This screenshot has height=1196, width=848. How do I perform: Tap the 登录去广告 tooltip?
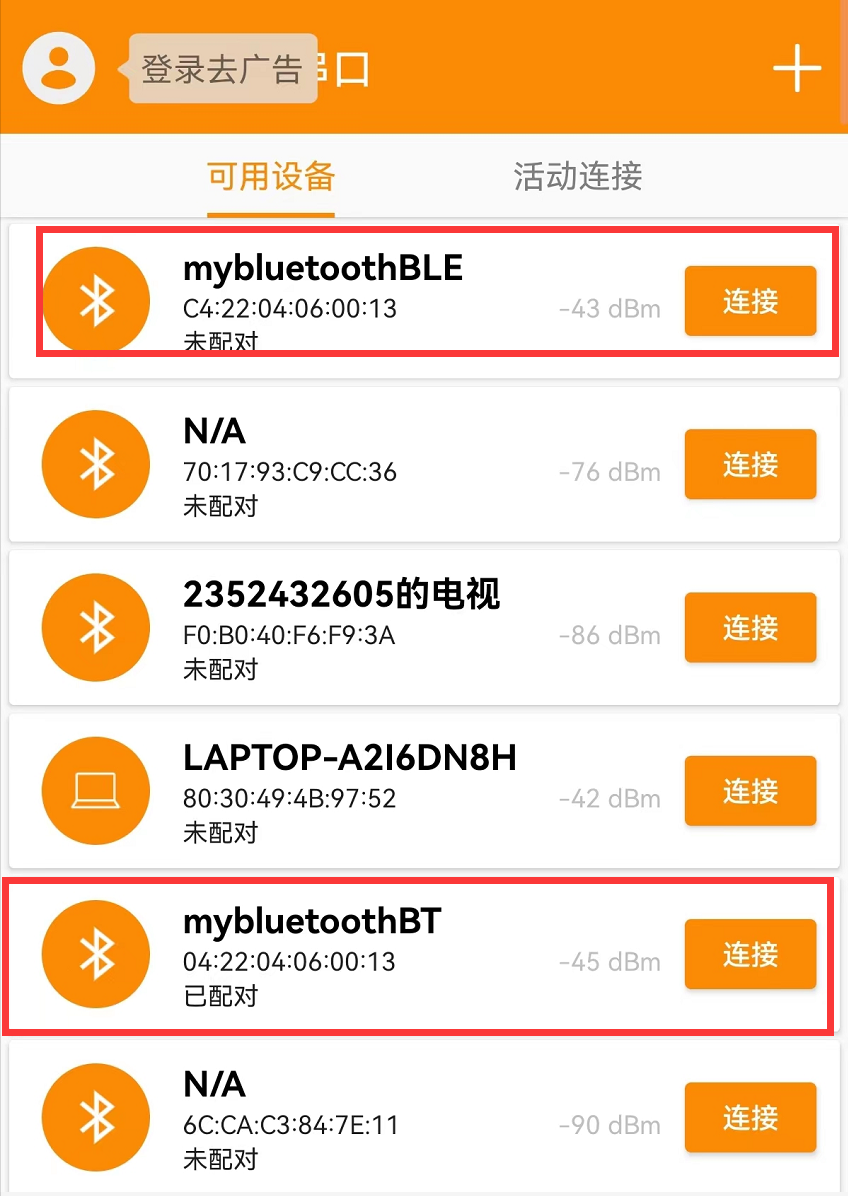(223, 69)
